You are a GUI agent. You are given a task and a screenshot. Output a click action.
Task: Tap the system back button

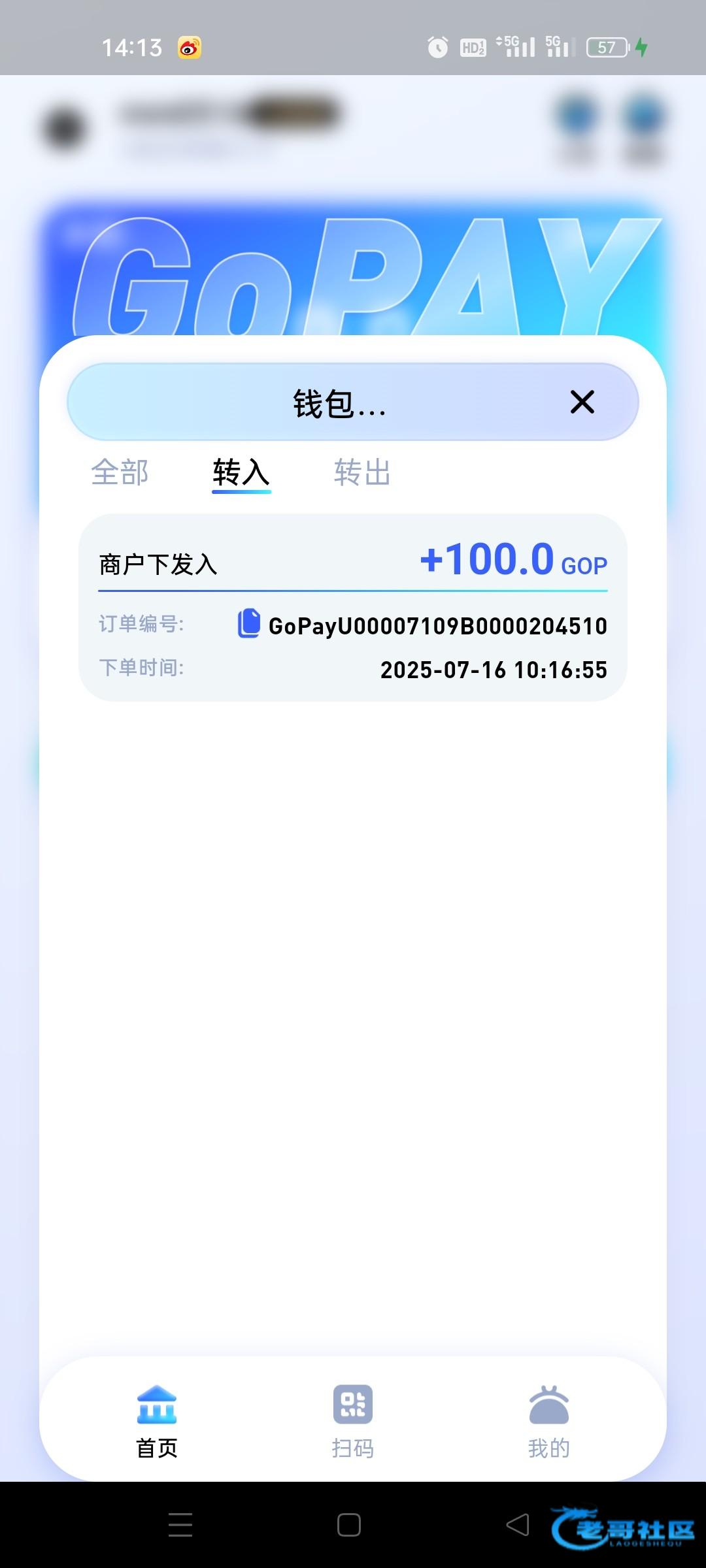click(x=518, y=1525)
